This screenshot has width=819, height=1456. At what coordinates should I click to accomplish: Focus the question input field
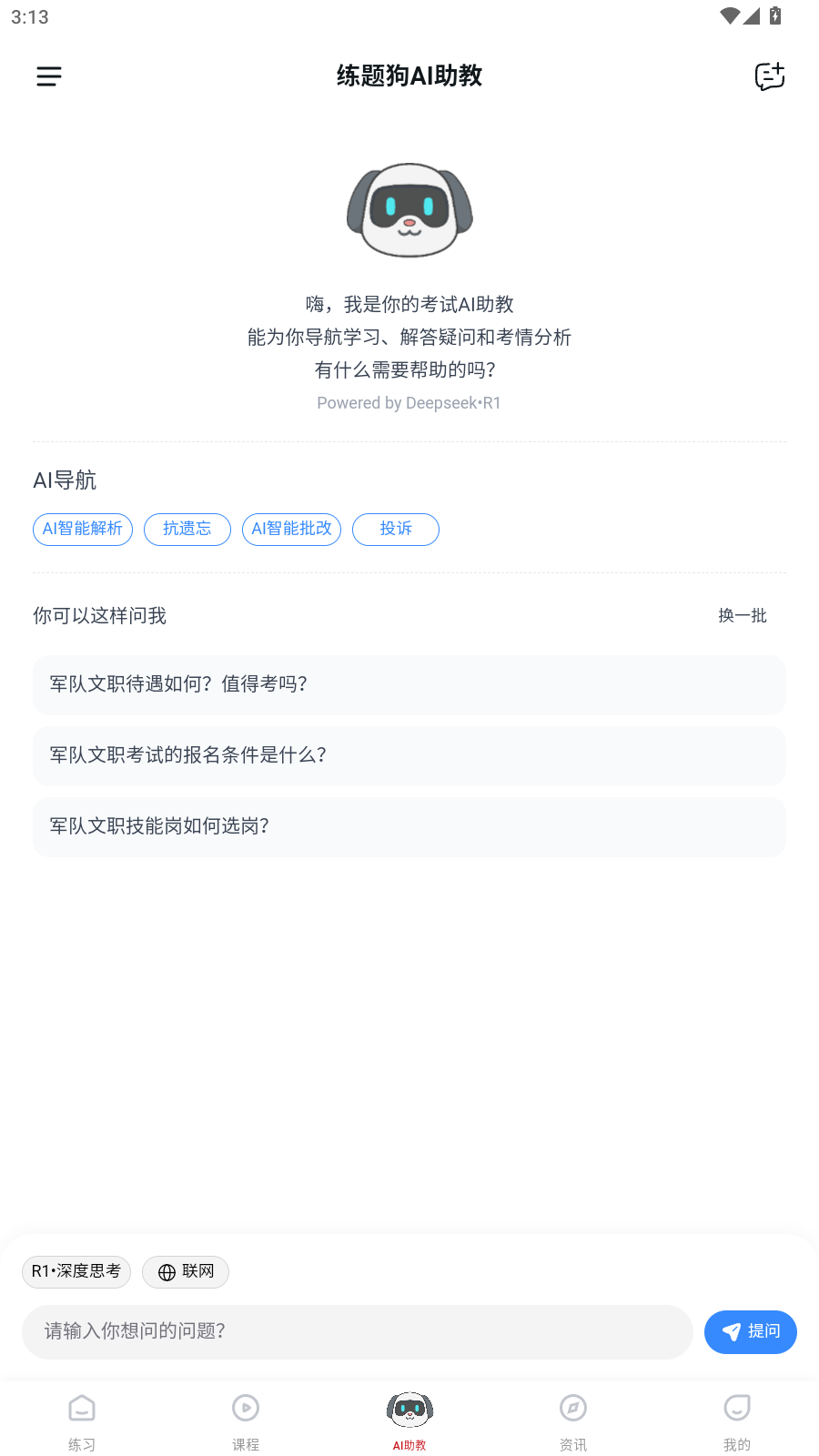pos(357,1331)
